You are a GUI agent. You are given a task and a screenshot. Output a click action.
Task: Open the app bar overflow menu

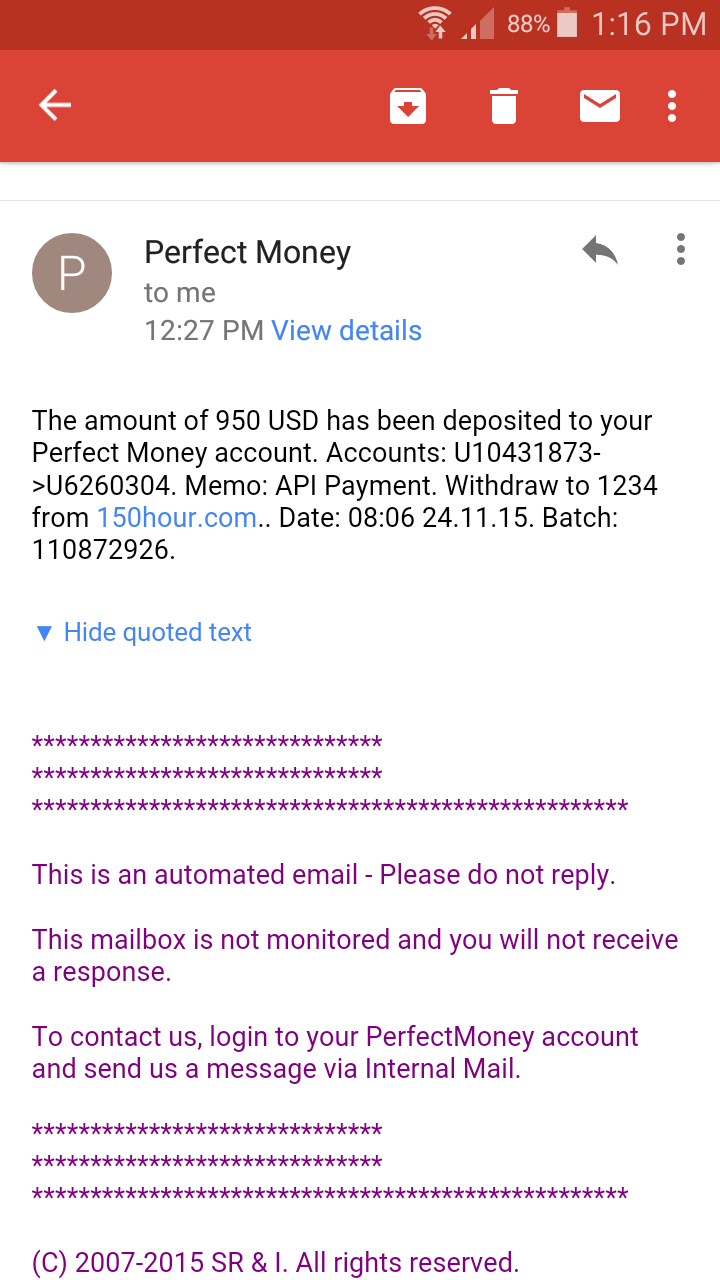[672, 106]
